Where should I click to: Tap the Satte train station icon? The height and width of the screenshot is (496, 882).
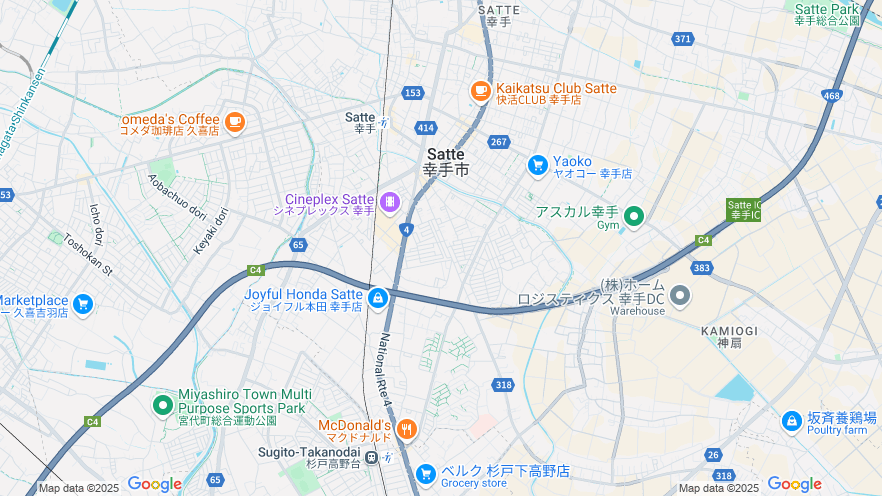(384, 123)
